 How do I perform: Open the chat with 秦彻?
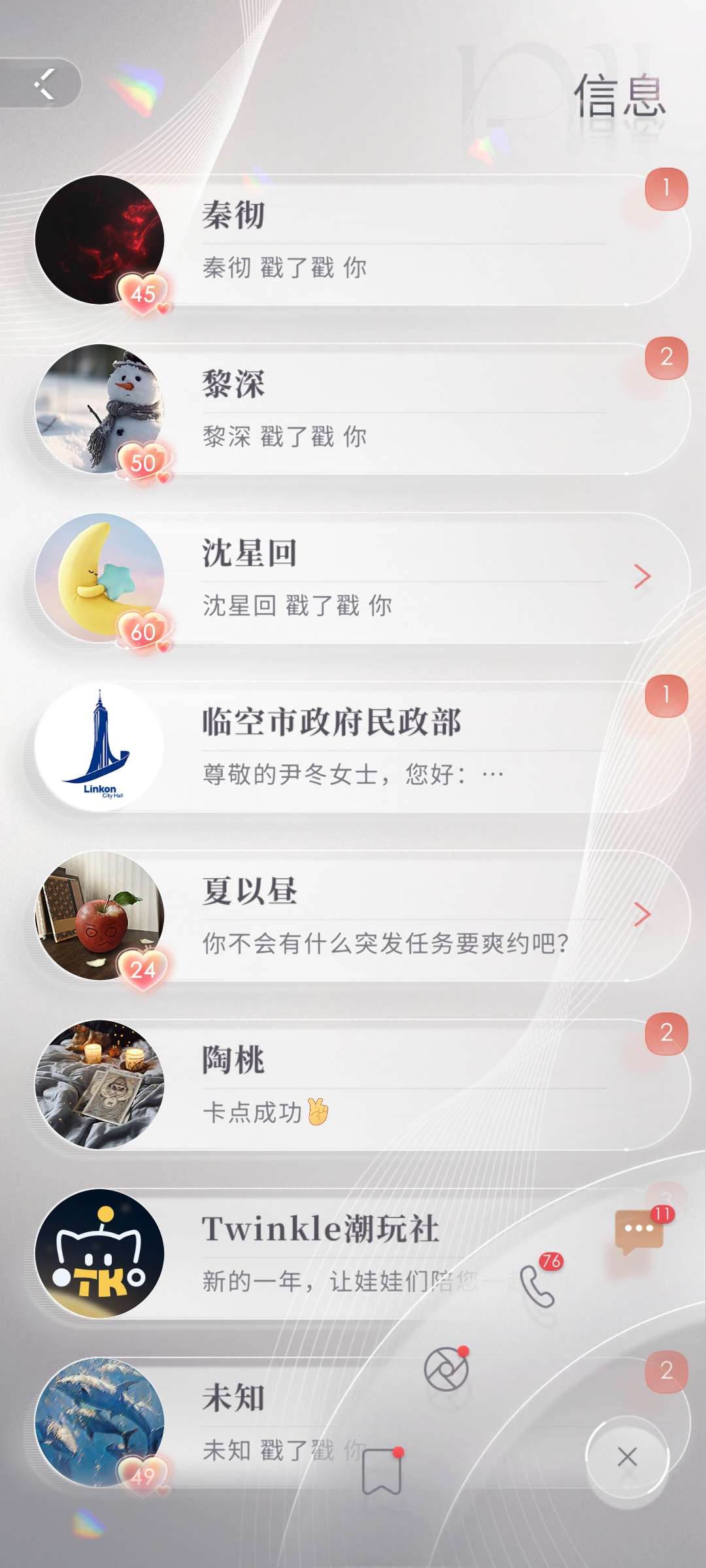[392, 240]
